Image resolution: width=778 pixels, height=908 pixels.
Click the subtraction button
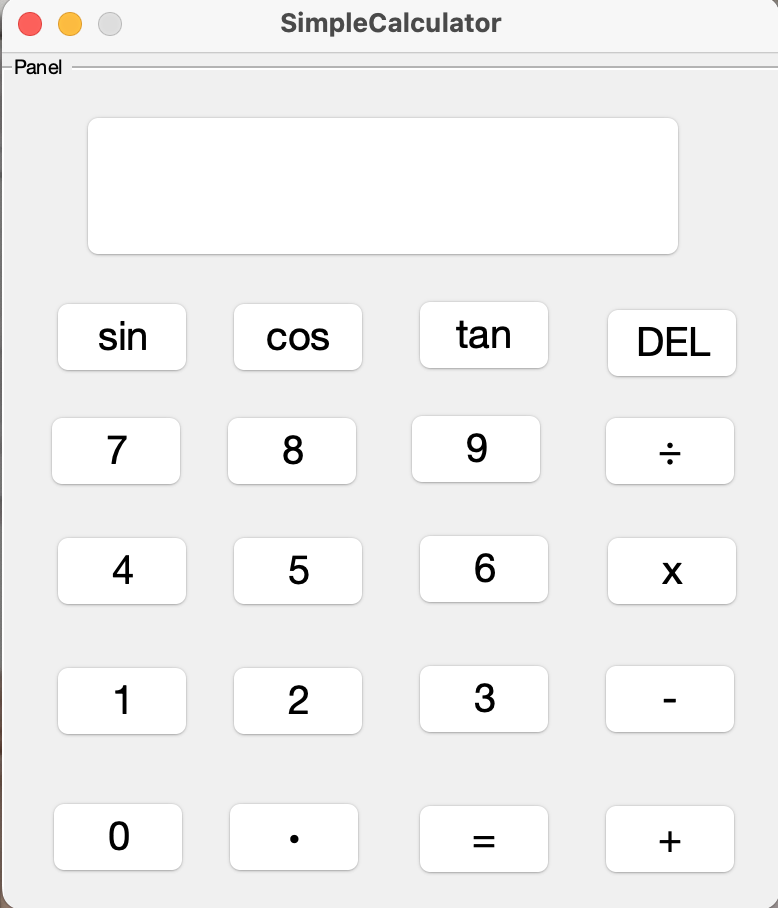tap(669, 699)
